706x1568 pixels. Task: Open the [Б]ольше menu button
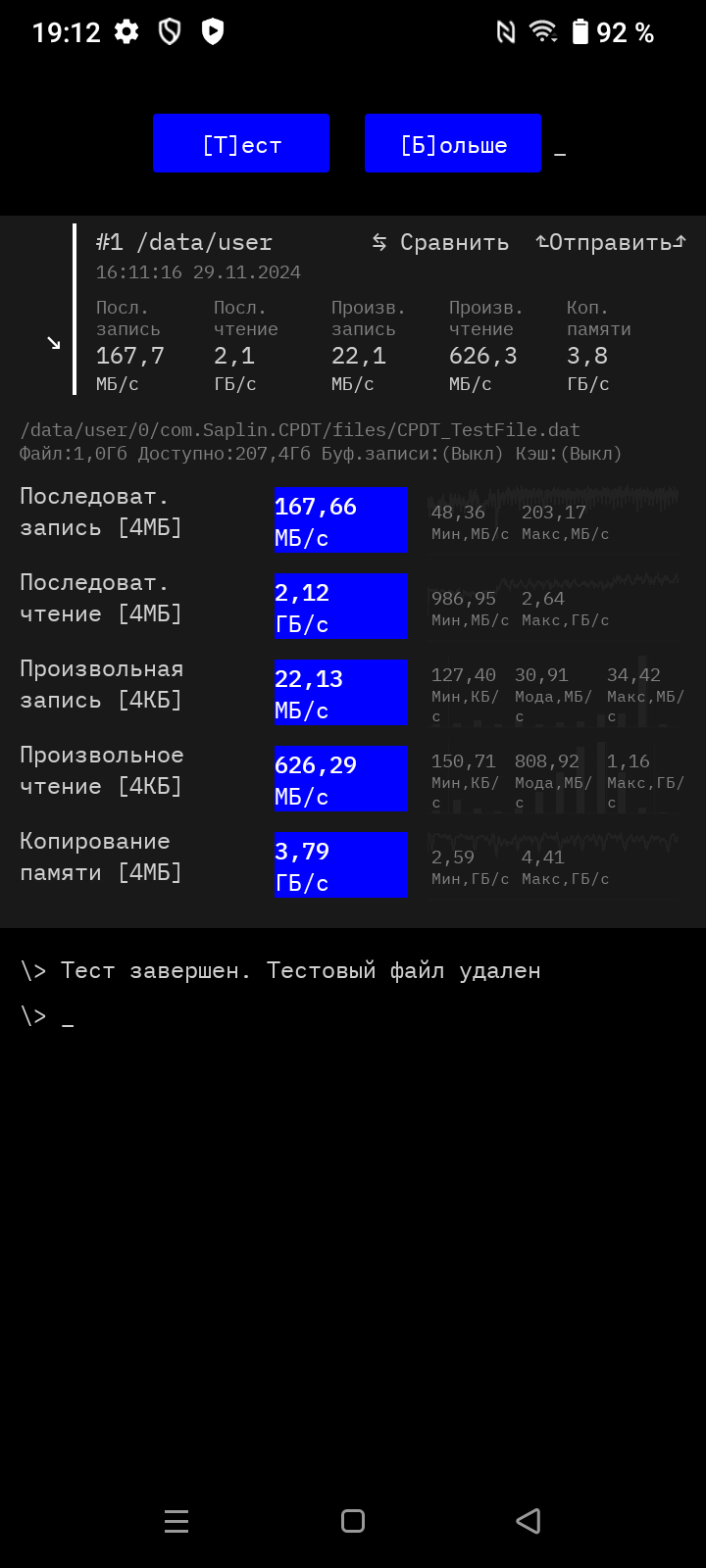tap(453, 144)
